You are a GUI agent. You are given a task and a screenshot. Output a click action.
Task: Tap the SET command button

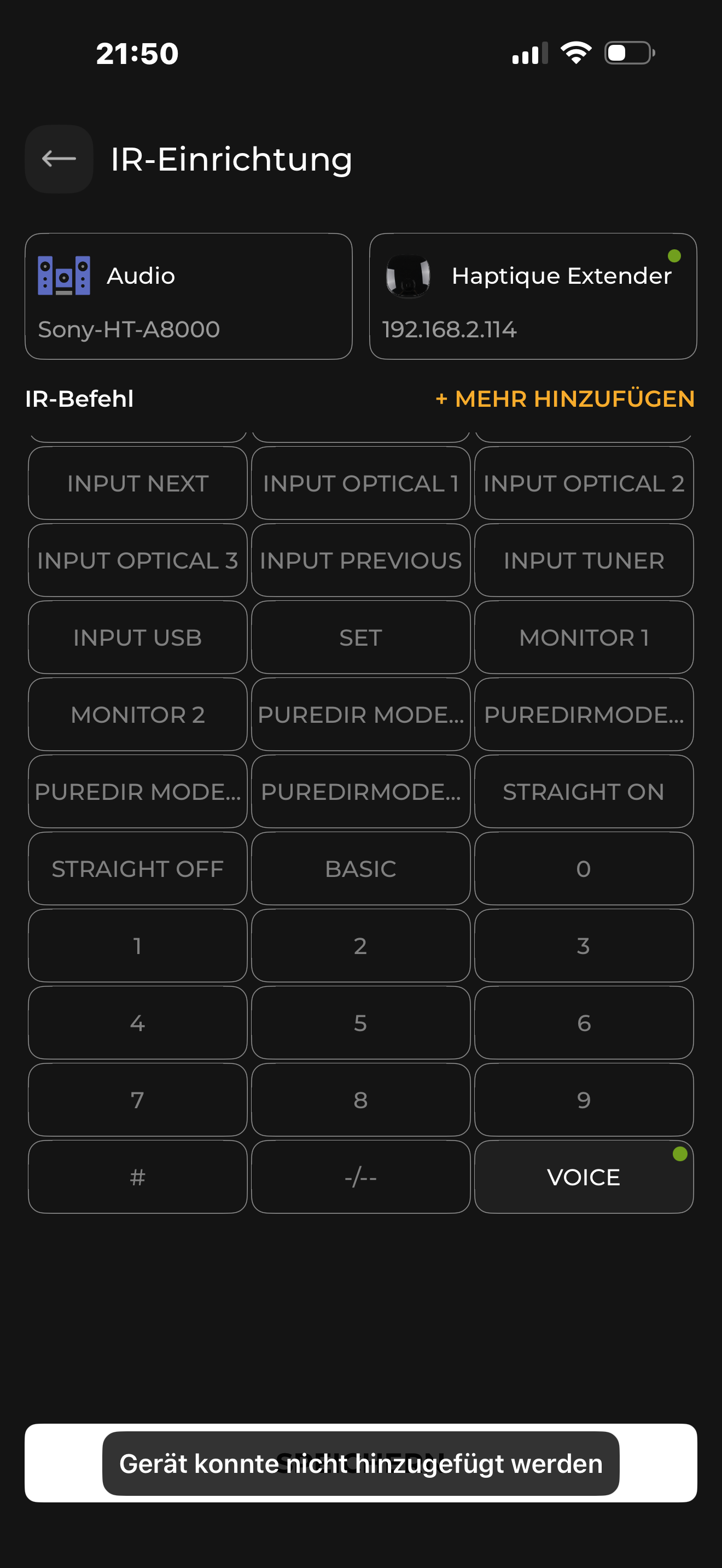pos(360,637)
